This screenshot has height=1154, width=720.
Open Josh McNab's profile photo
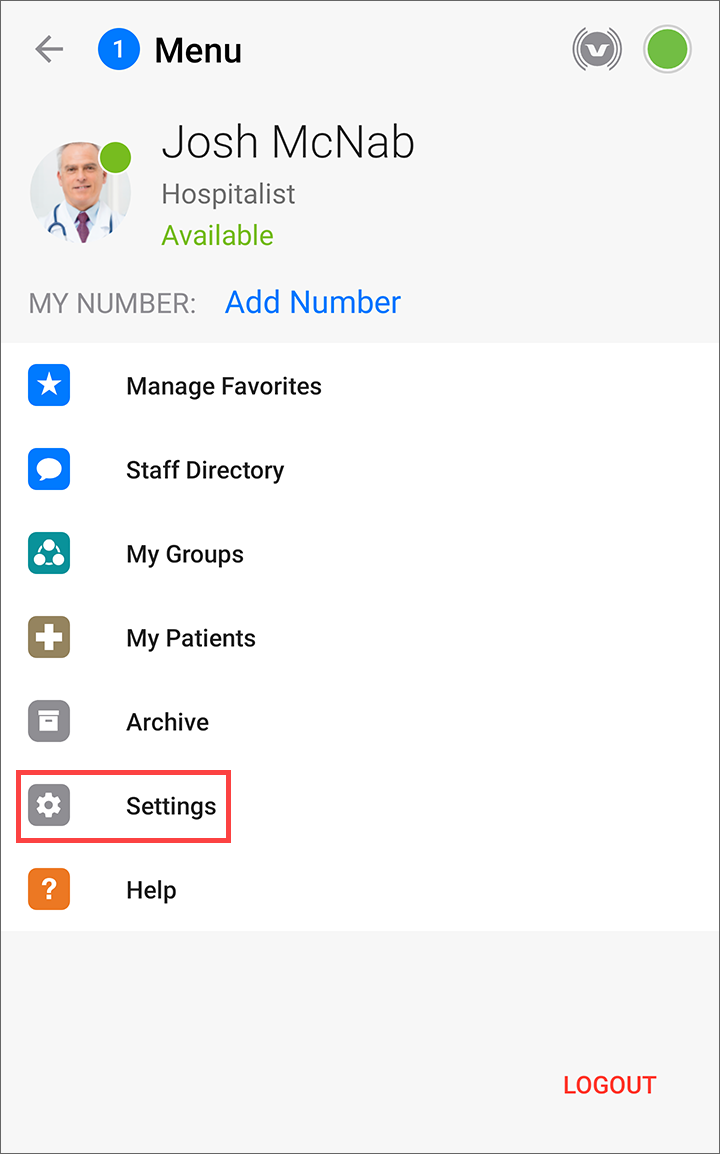tap(80, 192)
